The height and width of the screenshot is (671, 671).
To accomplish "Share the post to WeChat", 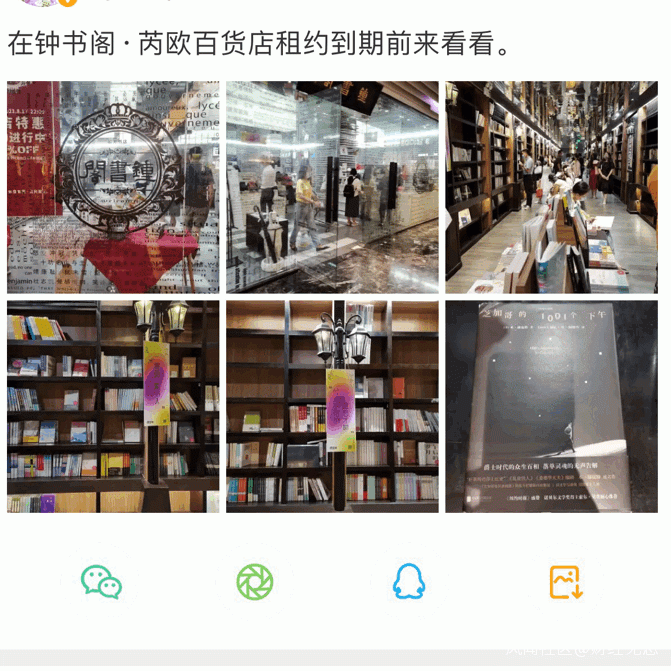I will (x=101, y=582).
